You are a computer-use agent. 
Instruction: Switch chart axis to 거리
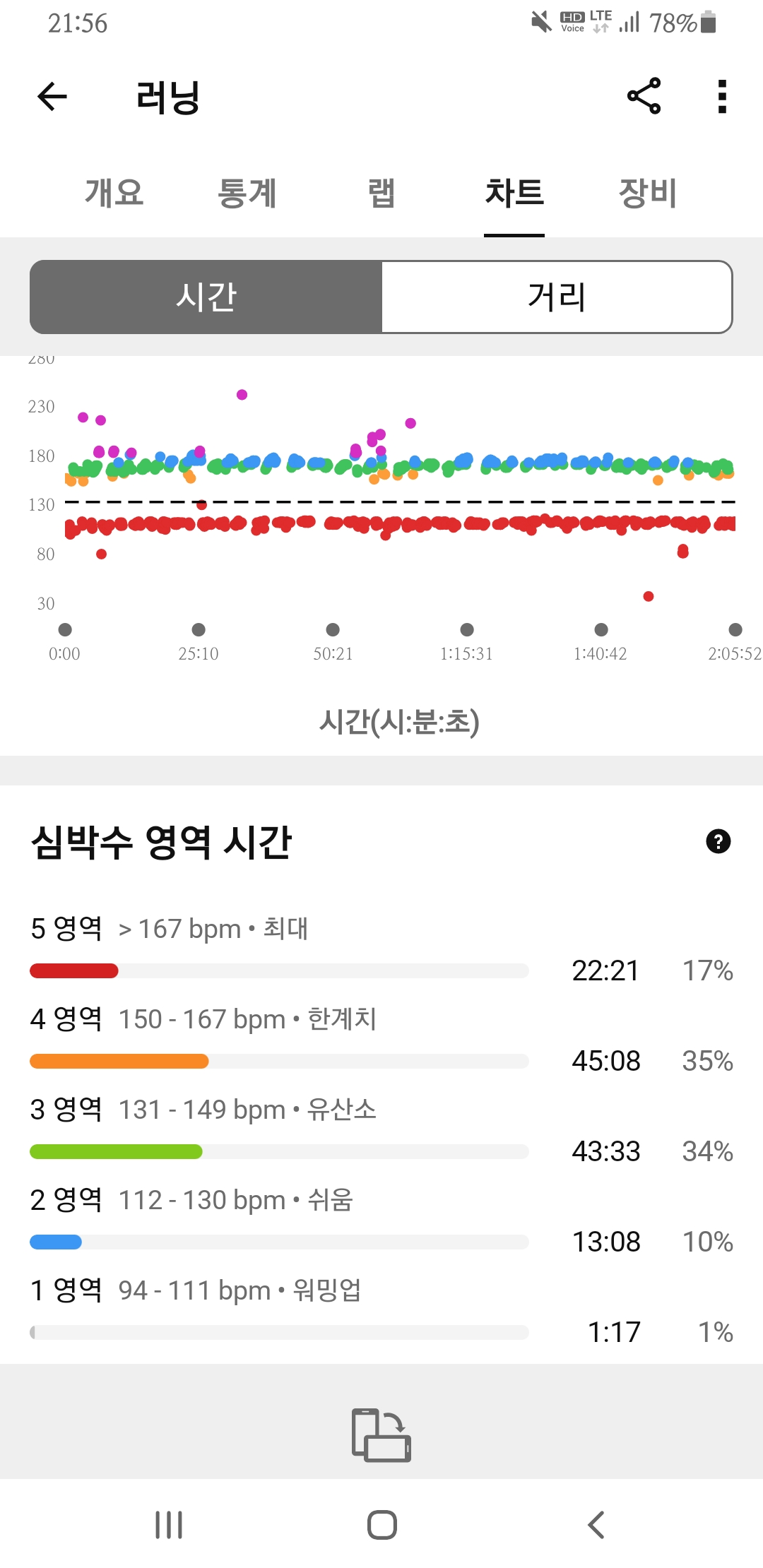click(557, 297)
